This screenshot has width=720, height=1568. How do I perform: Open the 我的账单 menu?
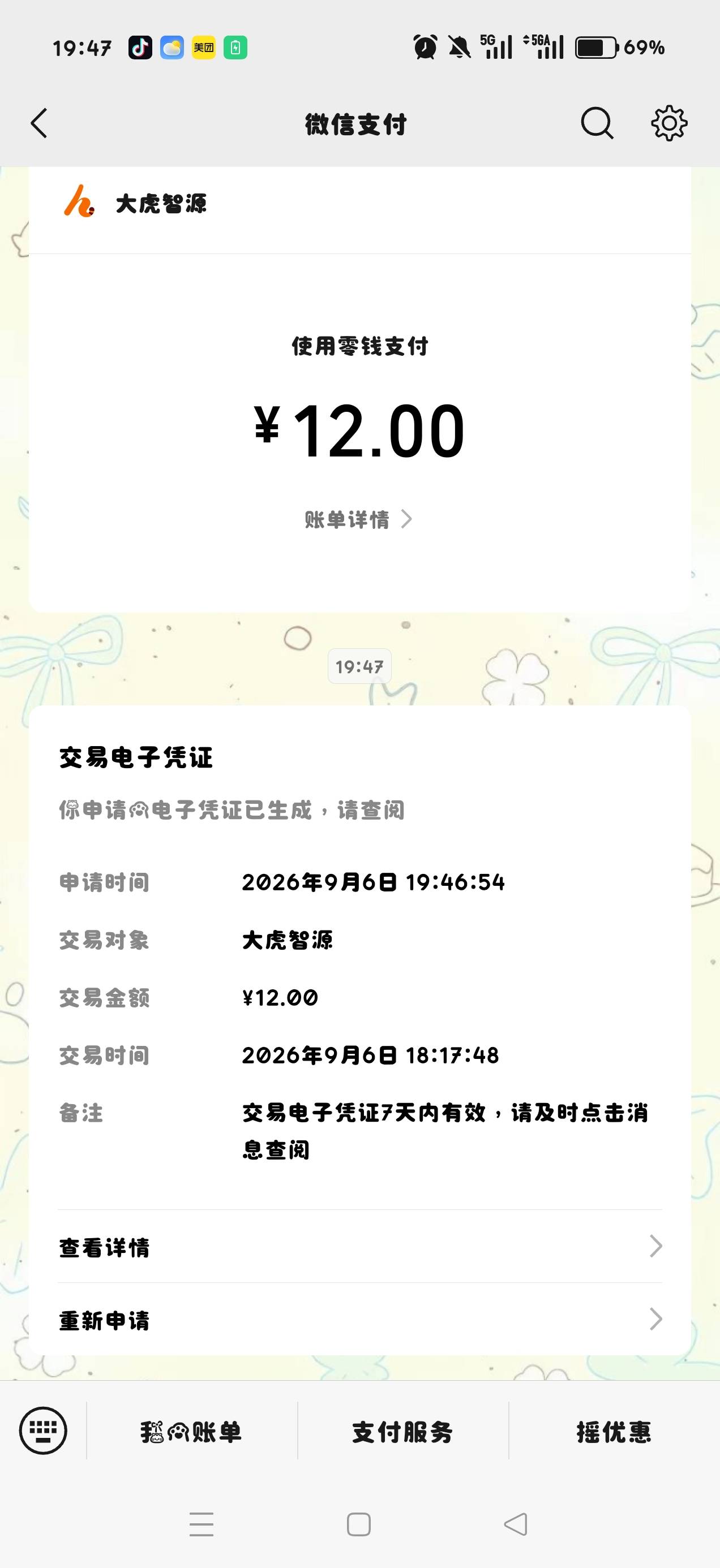coord(191,1432)
